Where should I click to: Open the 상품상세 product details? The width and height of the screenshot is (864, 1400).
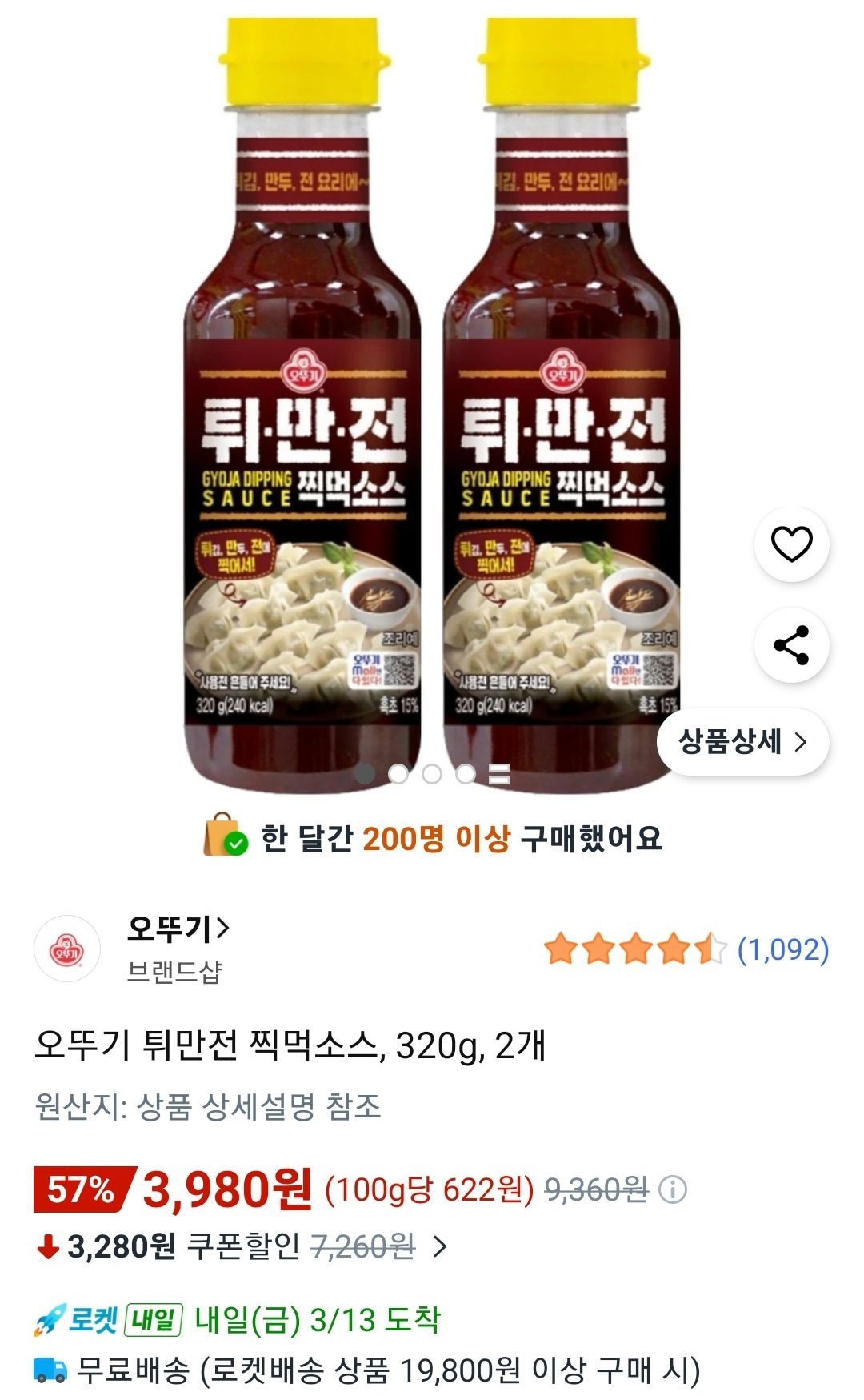pos(742,742)
